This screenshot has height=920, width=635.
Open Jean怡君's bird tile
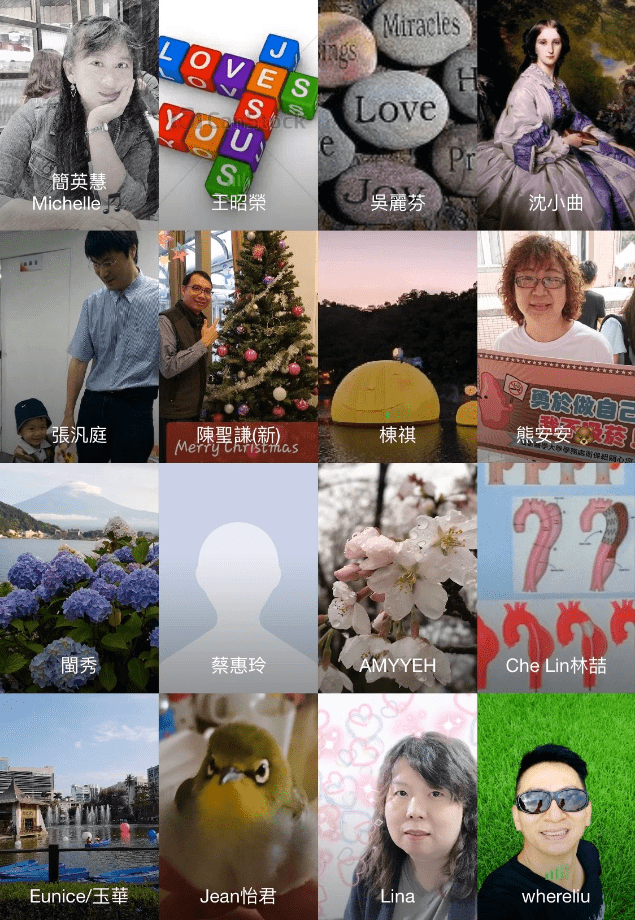pyautogui.click(x=238, y=806)
